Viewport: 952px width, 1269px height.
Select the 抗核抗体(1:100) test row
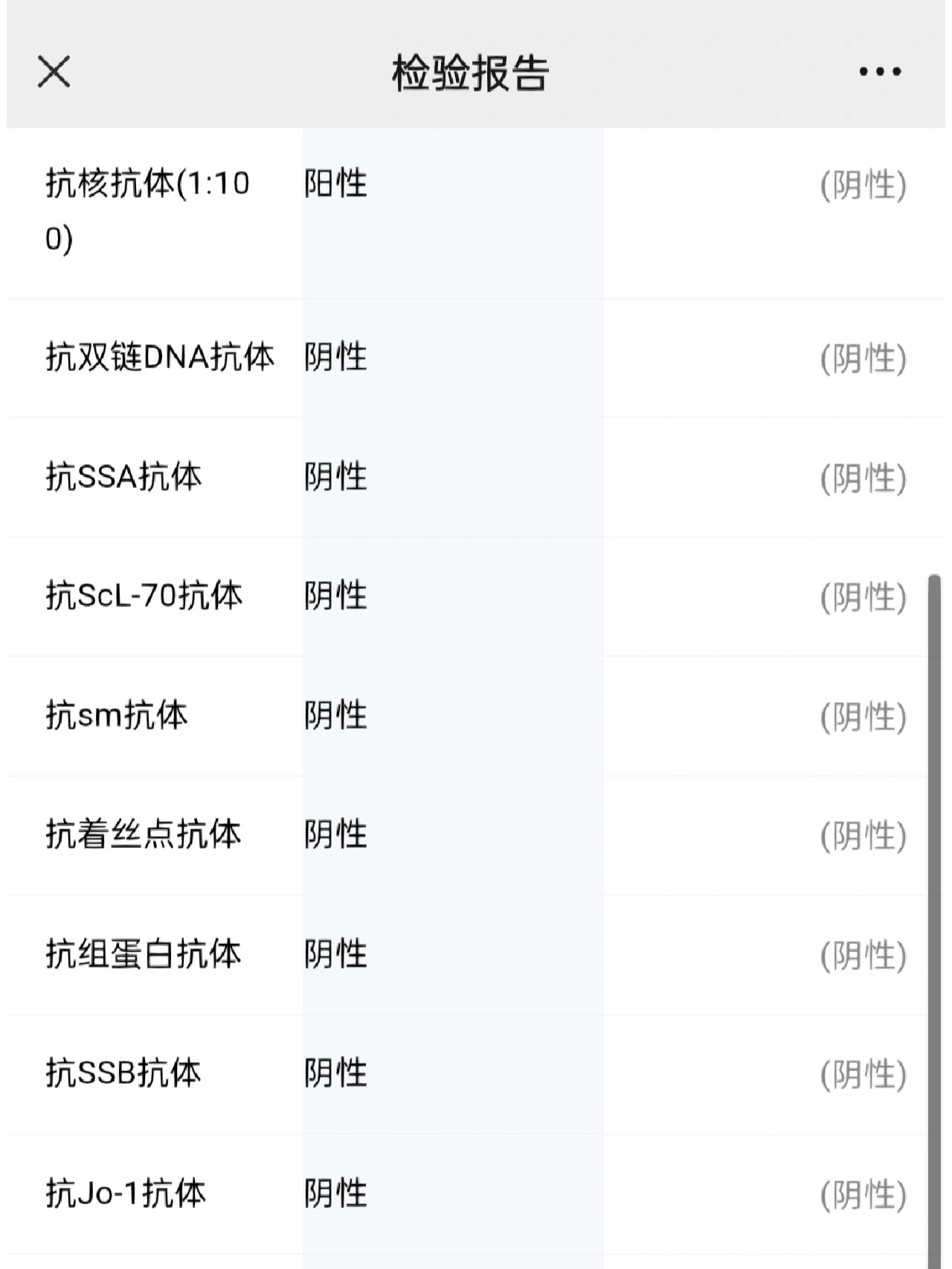point(149,208)
